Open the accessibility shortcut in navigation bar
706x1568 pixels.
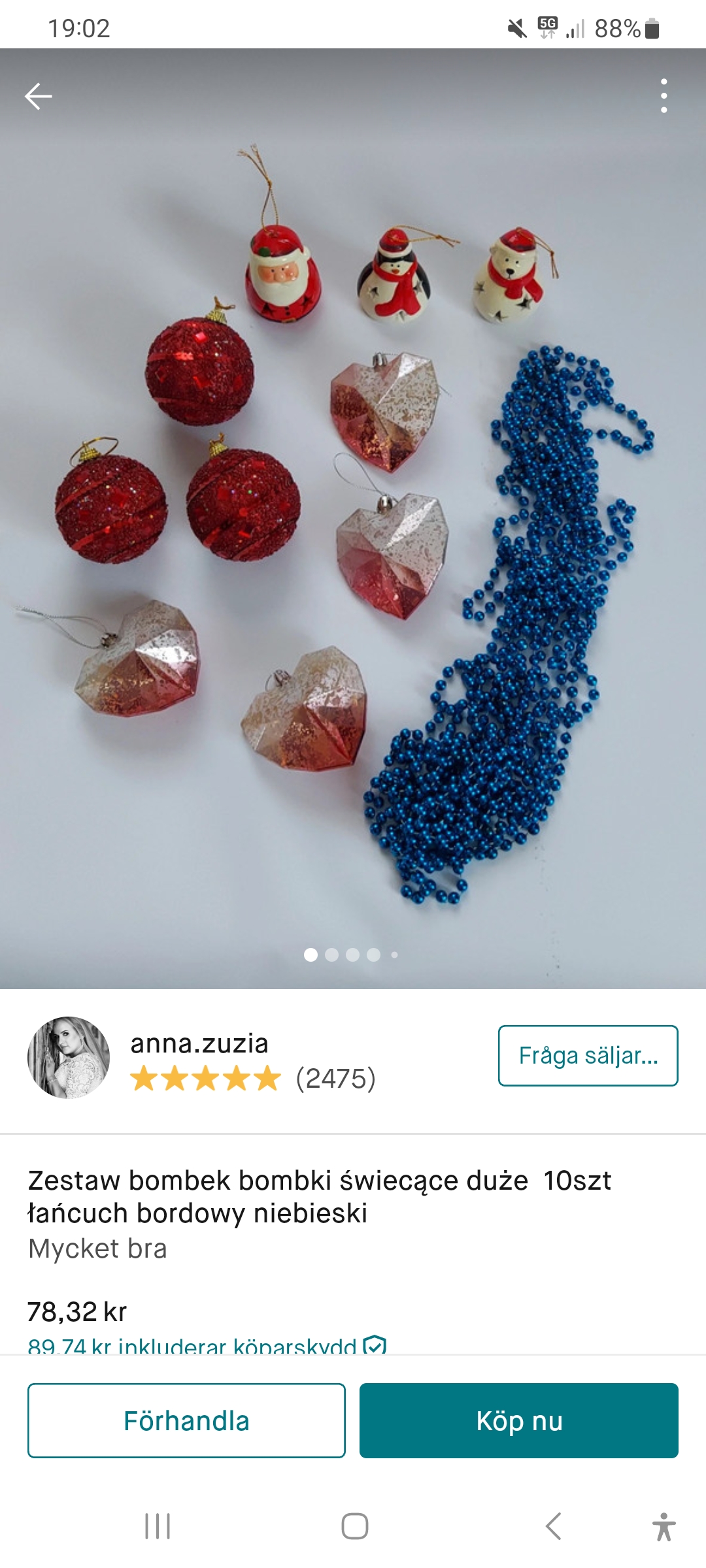coord(664,1526)
